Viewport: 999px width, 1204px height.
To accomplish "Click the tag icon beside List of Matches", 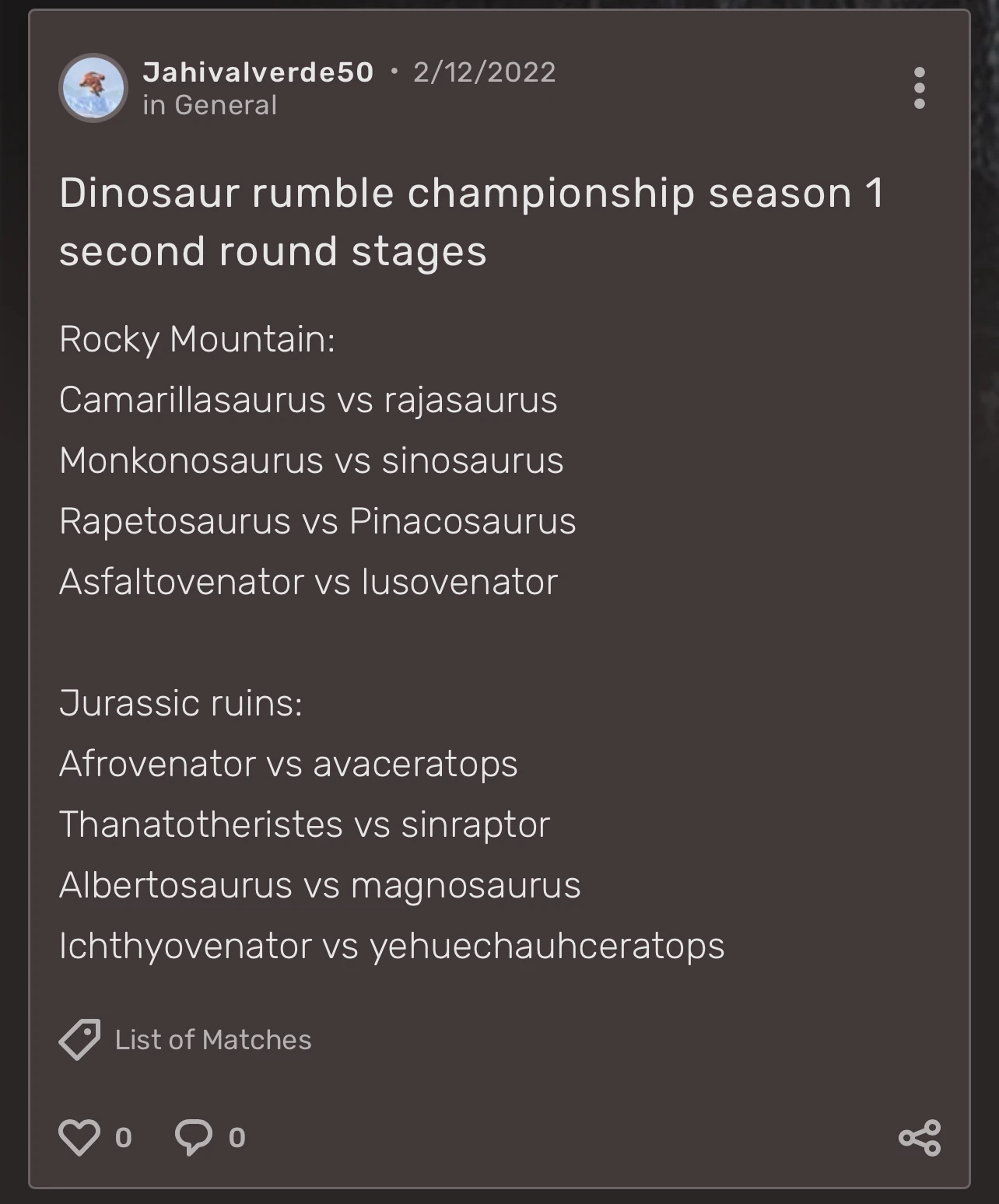I will pos(79,1038).
